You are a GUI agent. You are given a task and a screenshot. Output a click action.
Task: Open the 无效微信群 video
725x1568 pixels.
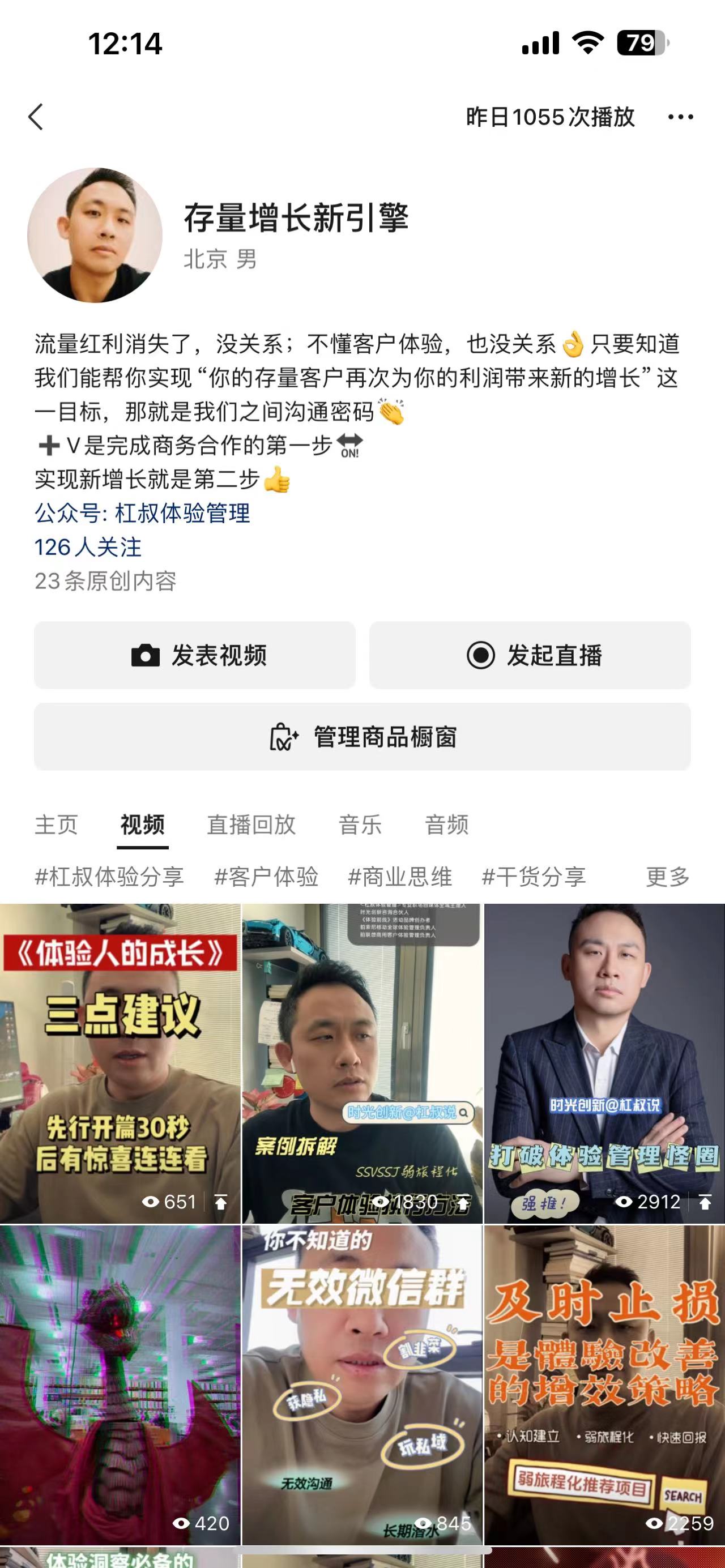click(x=362, y=1385)
